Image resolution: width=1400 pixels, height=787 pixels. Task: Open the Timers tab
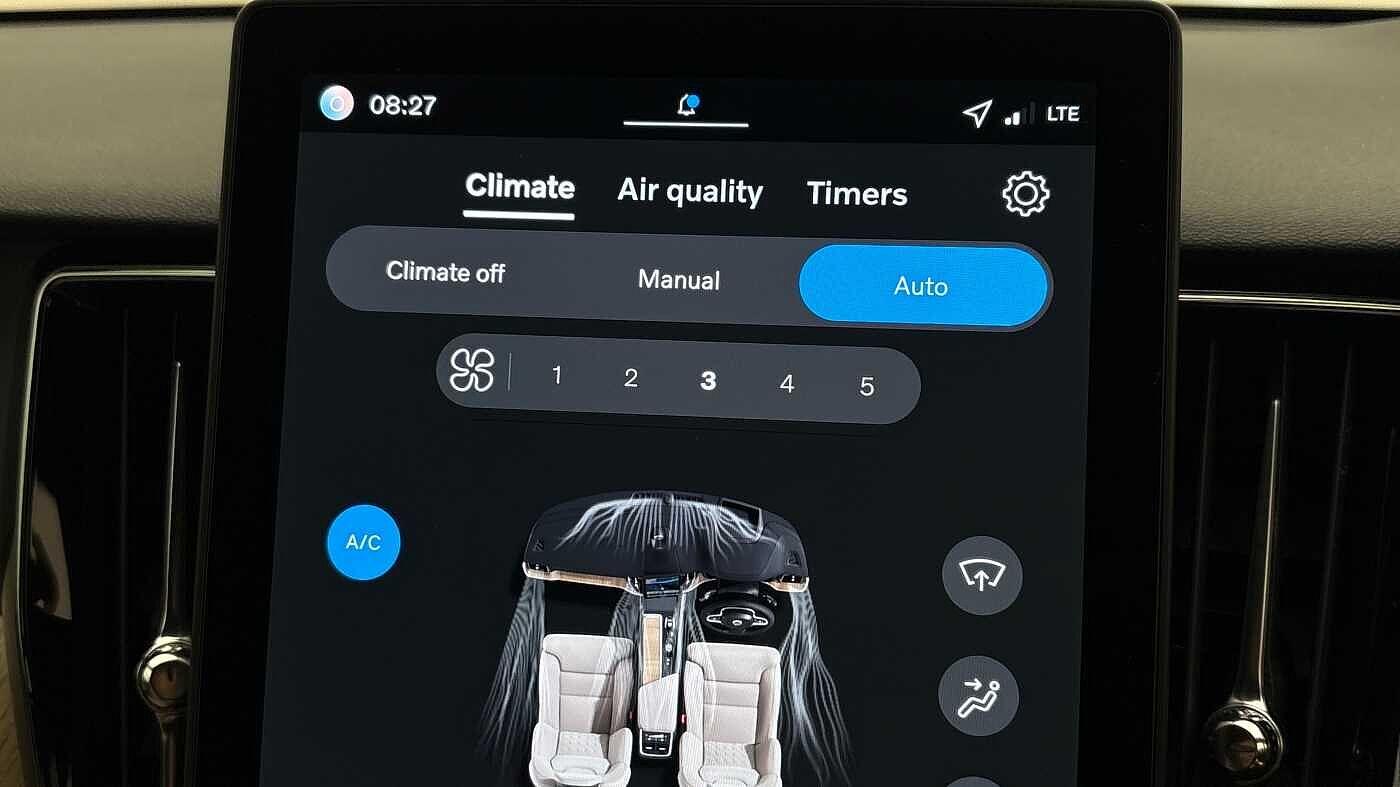(857, 194)
